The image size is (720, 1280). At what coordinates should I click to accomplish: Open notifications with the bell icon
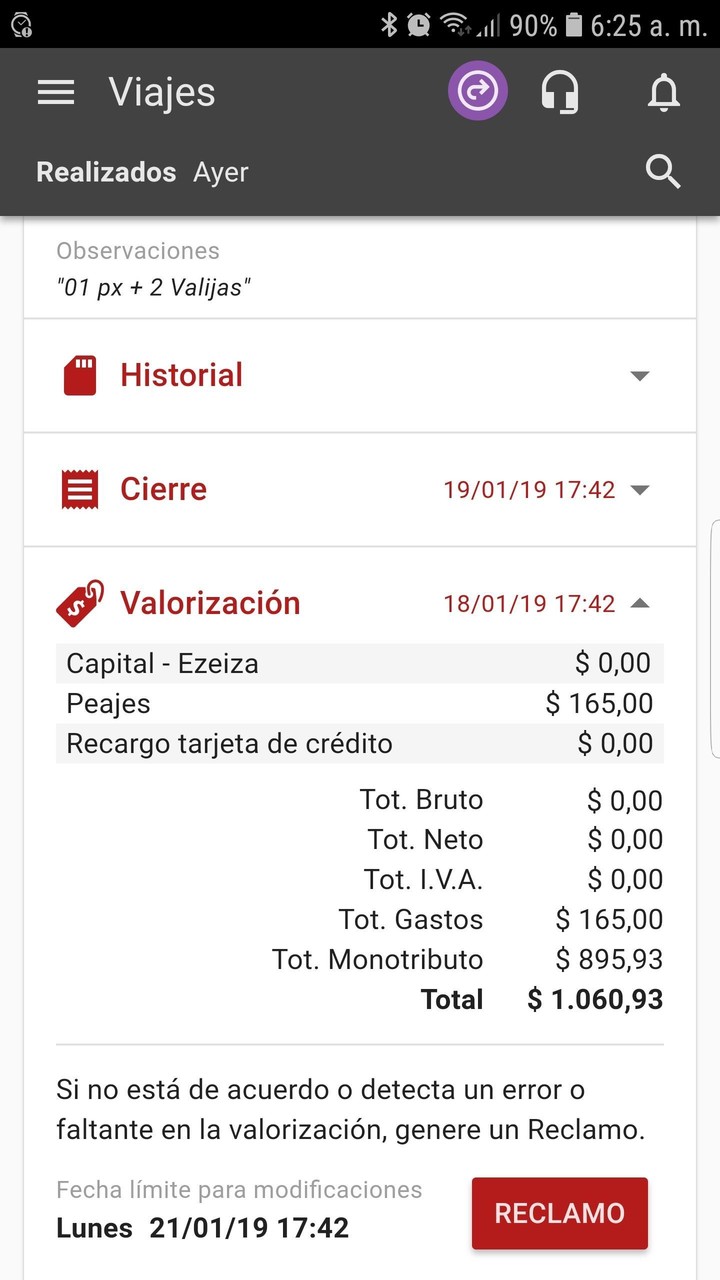pos(663,91)
